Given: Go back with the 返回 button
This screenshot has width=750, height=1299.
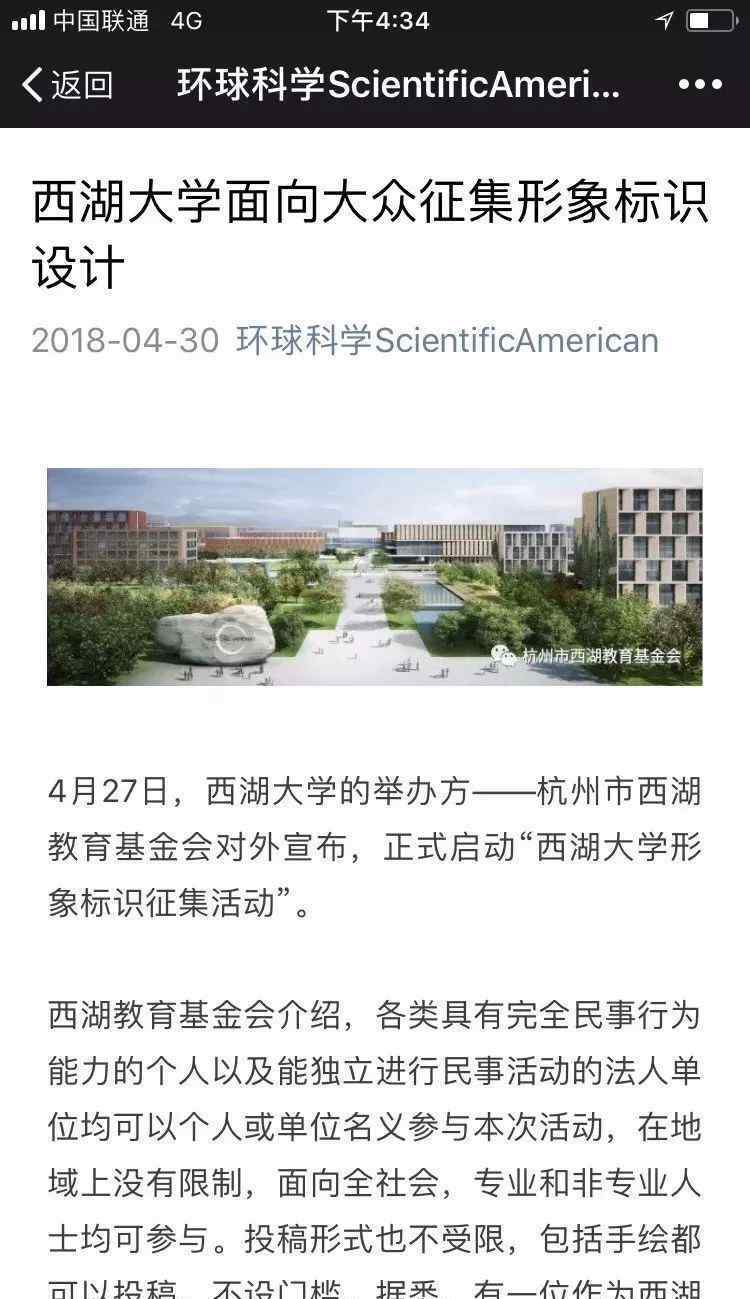Looking at the screenshot, I should [x=67, y=85].
